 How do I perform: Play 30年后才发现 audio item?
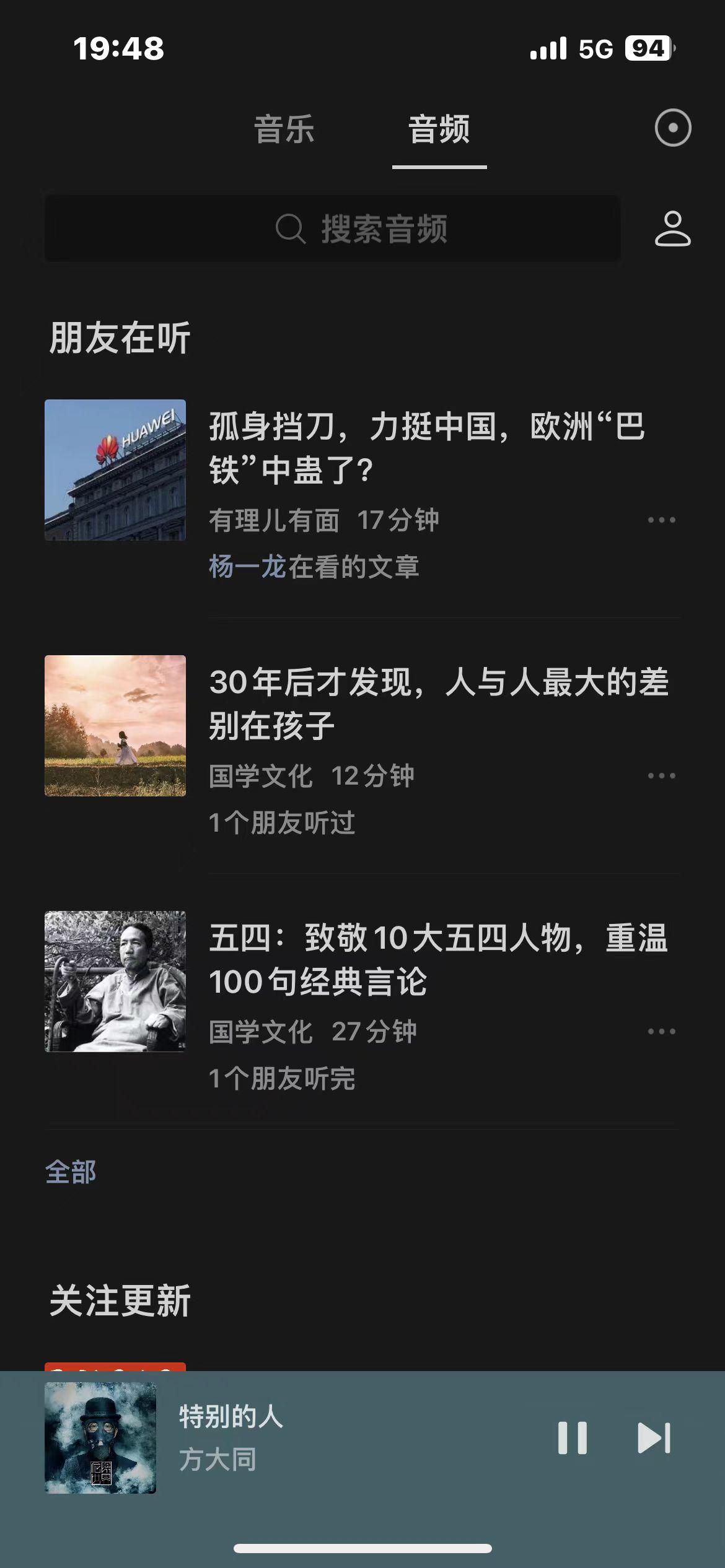coord(439,703)
